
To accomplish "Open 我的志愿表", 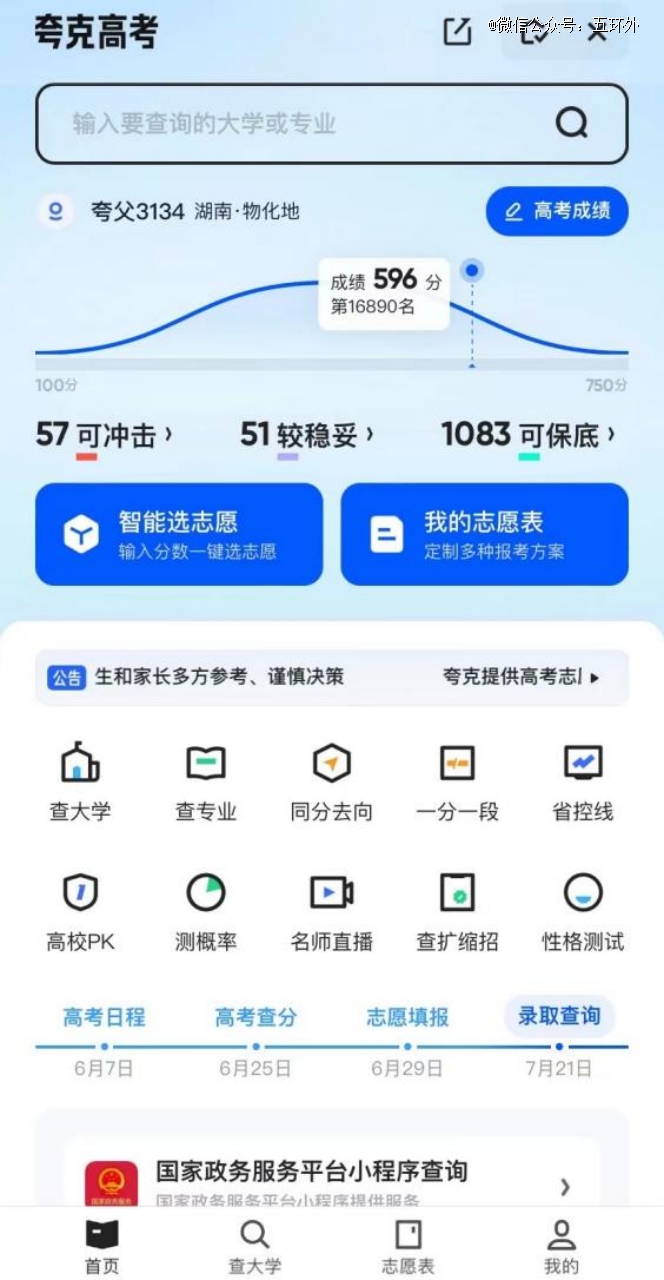I will 485,535.
